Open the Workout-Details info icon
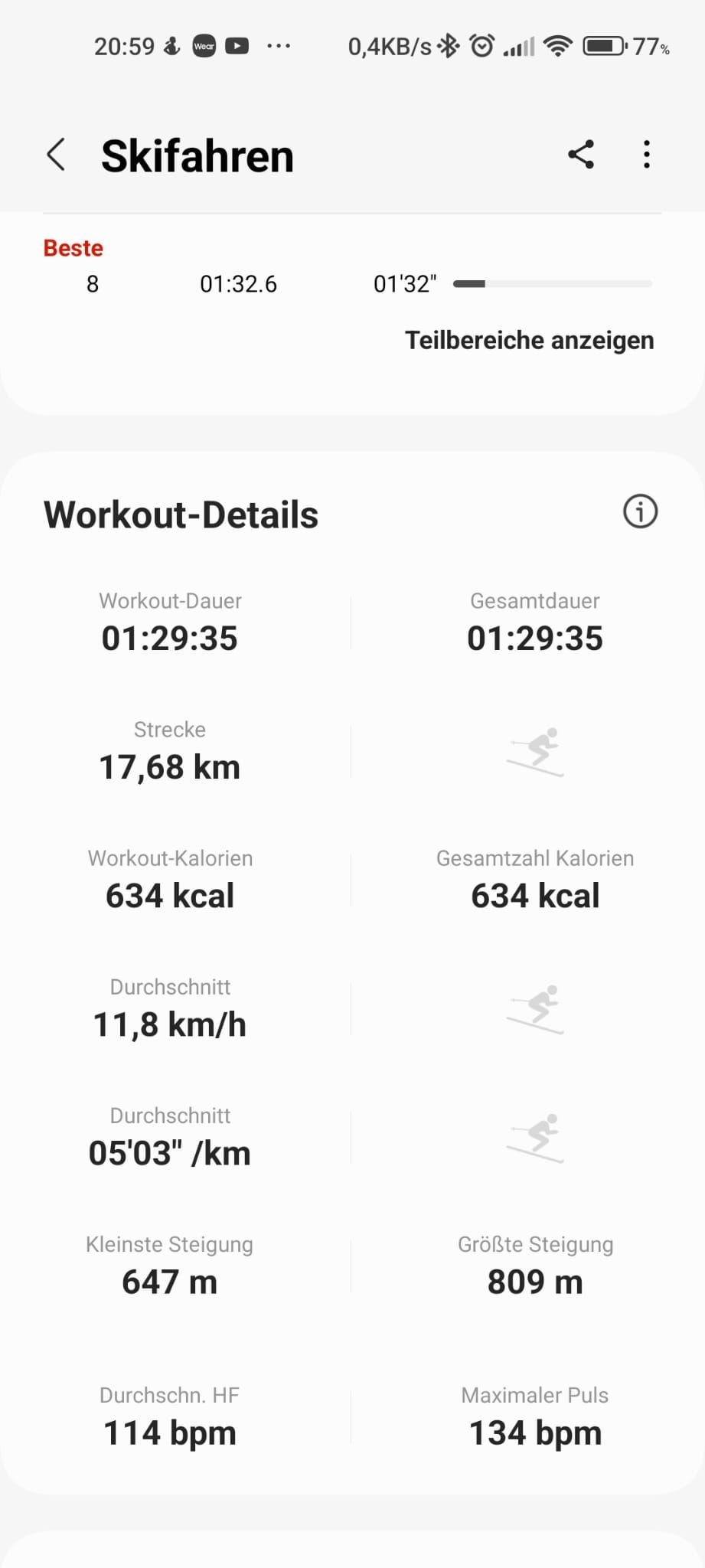Screen dimensions: 705x1568 coord(640,511)
